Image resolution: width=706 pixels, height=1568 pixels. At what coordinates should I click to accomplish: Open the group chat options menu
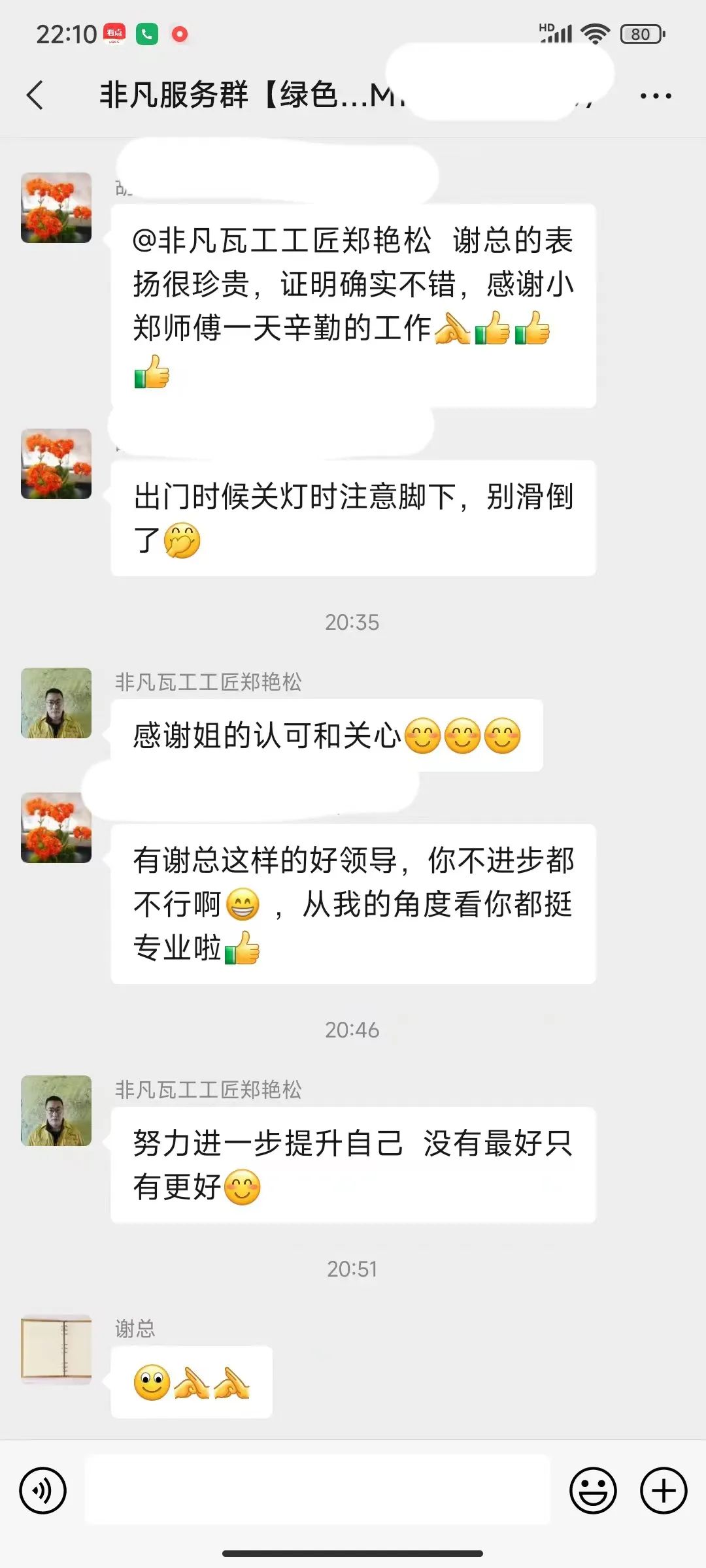coord(655,96)
